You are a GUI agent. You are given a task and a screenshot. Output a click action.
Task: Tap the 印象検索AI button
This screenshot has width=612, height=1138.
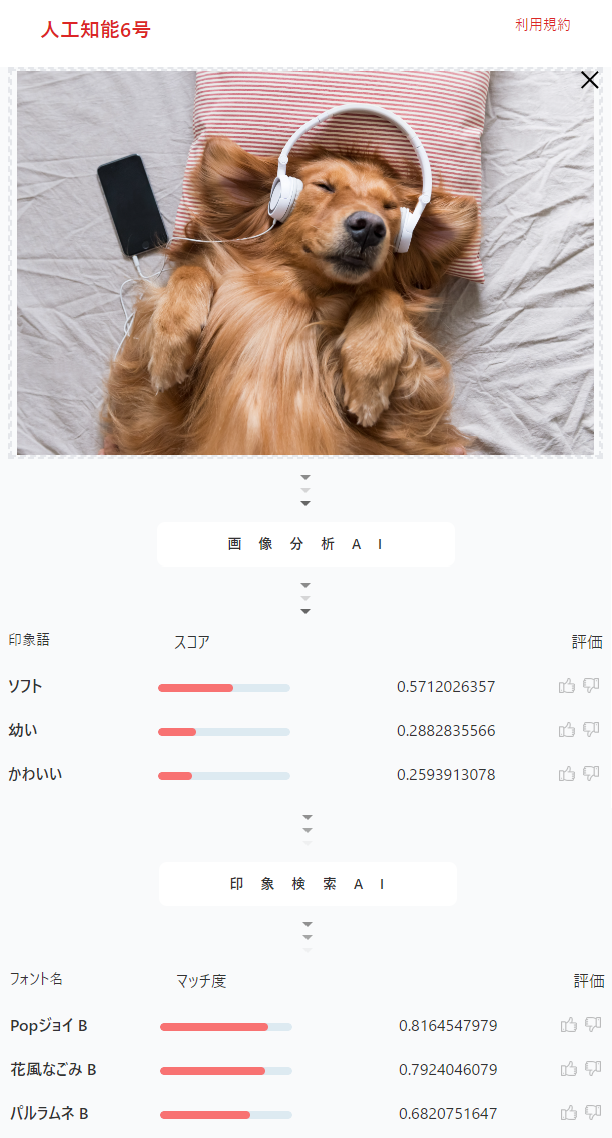coord(307,884)
